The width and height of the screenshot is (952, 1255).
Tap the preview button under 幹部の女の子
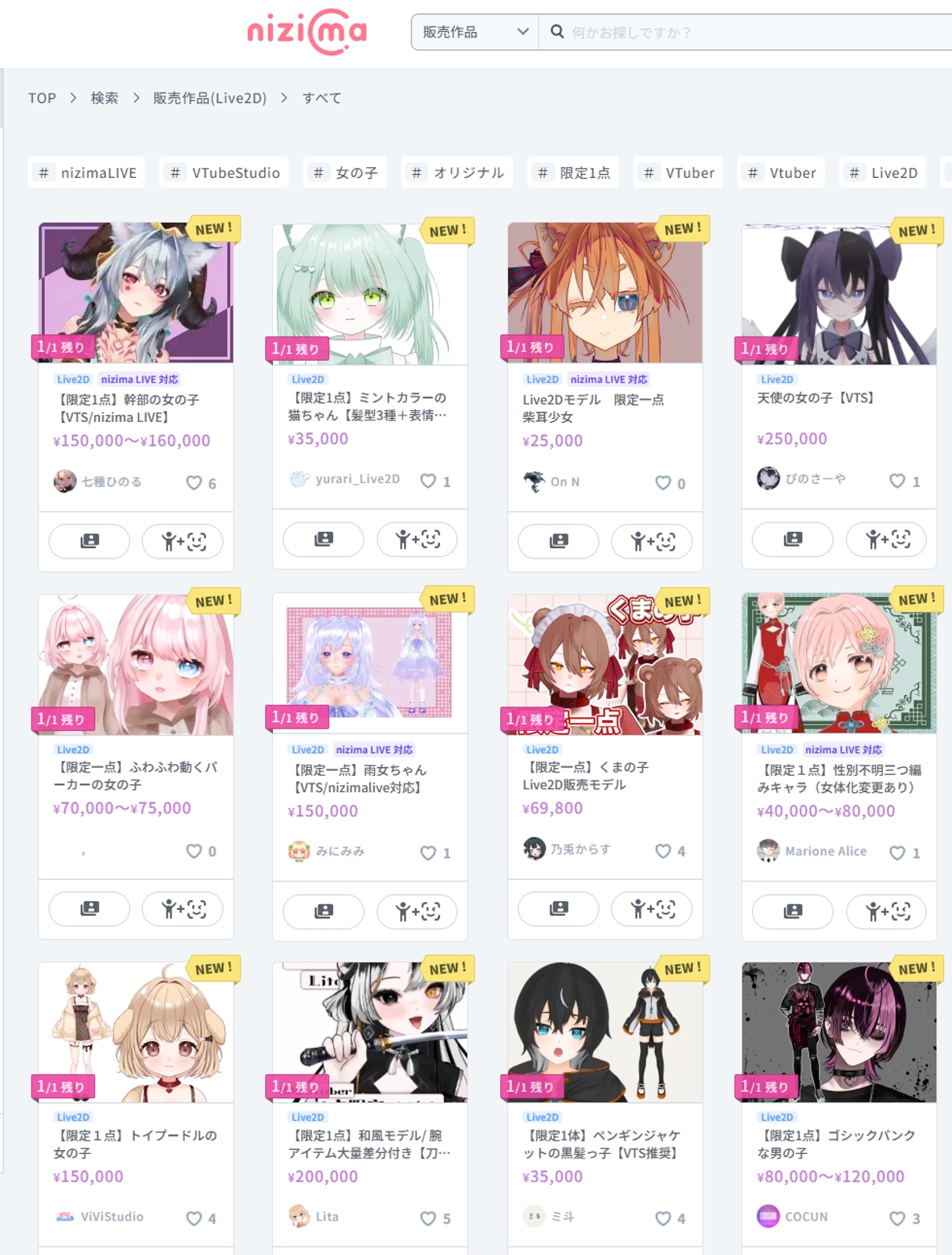click(89, 541)
